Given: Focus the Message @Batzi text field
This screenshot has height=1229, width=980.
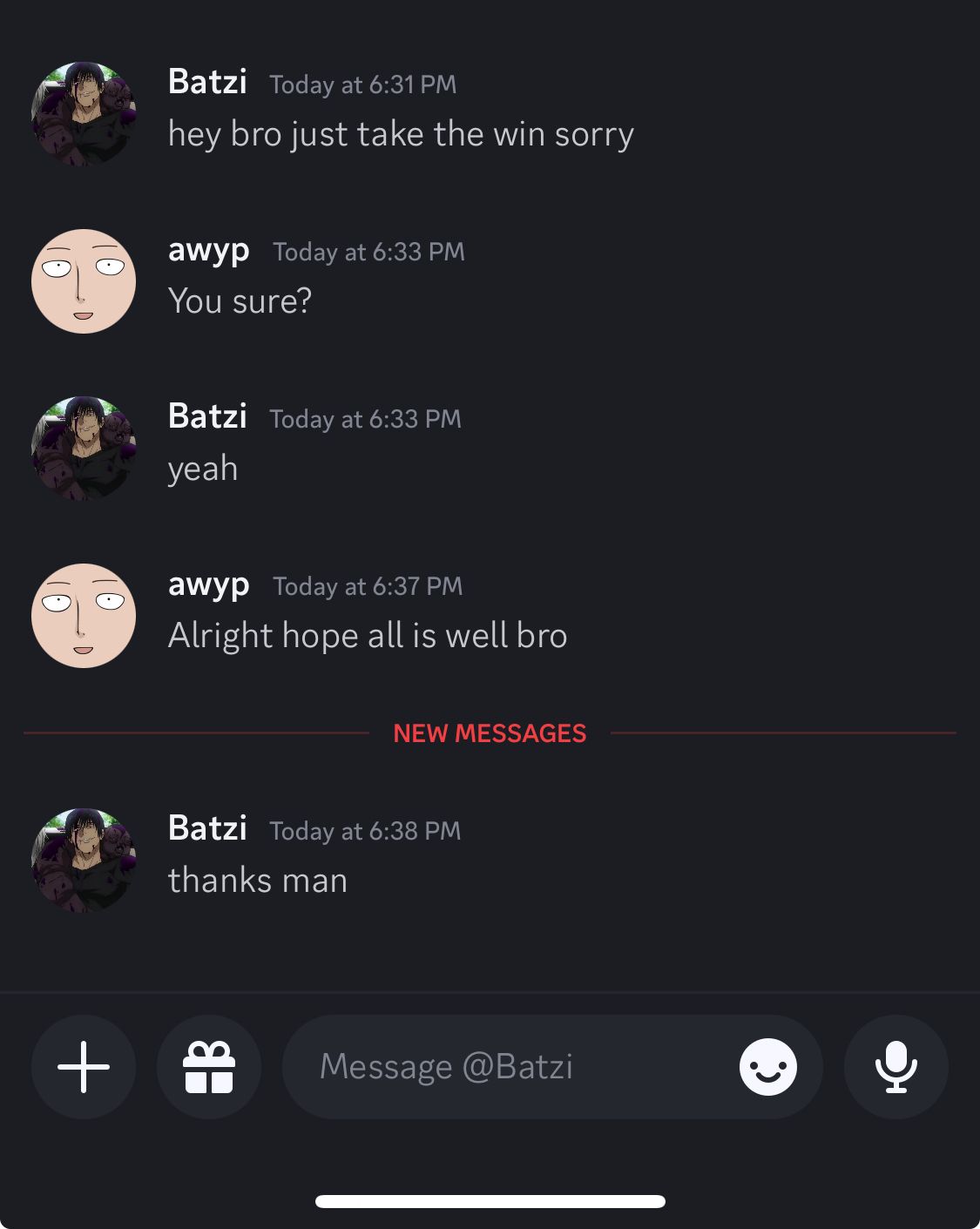Looking at the screenshot, I should click(505, 1067).
